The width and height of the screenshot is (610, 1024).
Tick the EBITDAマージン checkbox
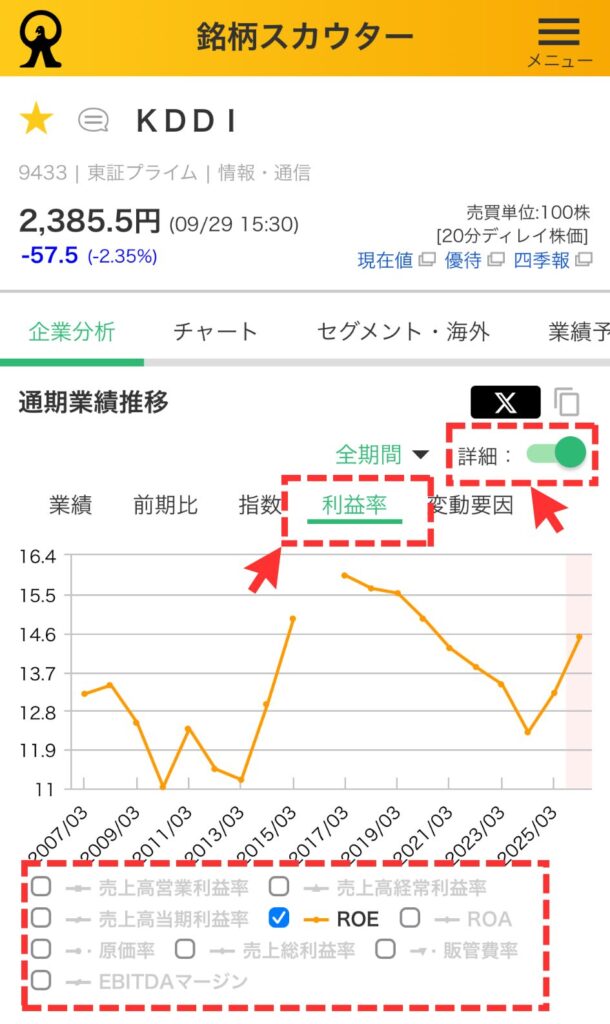point(41,980)
